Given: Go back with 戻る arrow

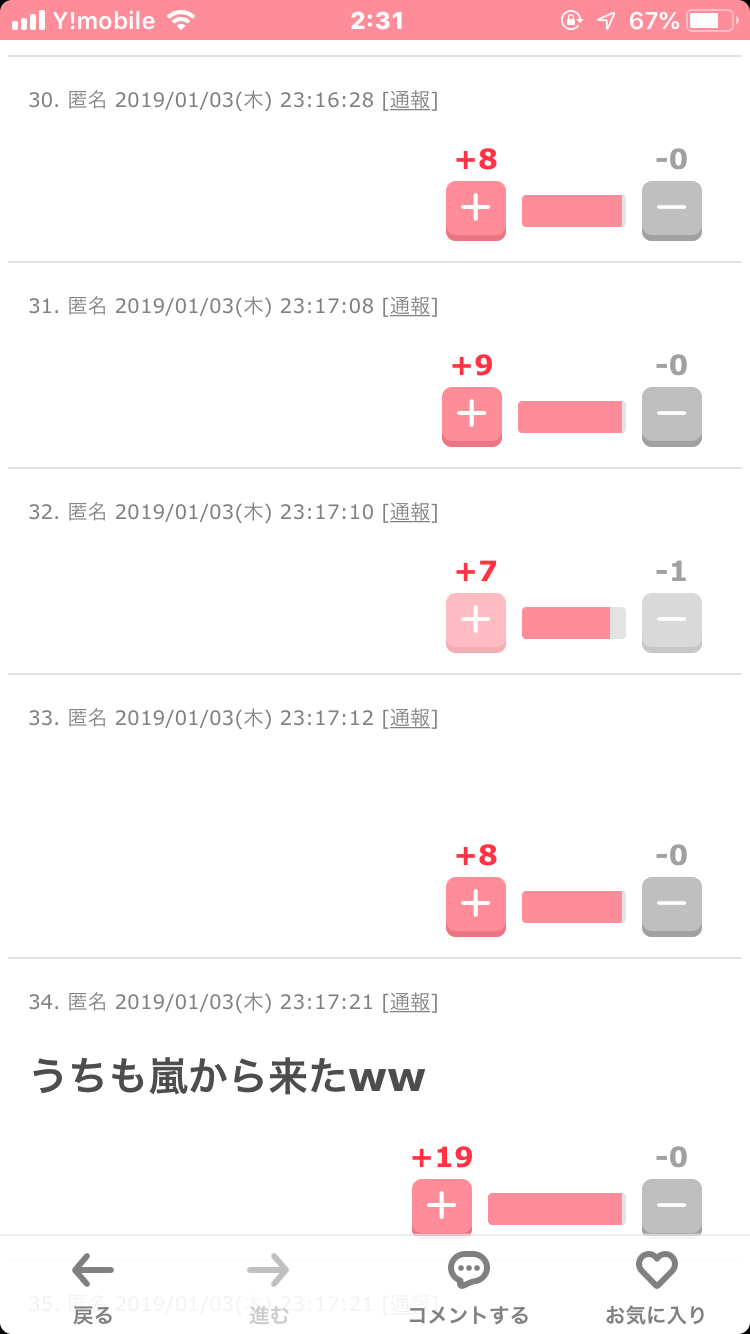Looking at the screenshot, I should click(x=93, y=1288).
